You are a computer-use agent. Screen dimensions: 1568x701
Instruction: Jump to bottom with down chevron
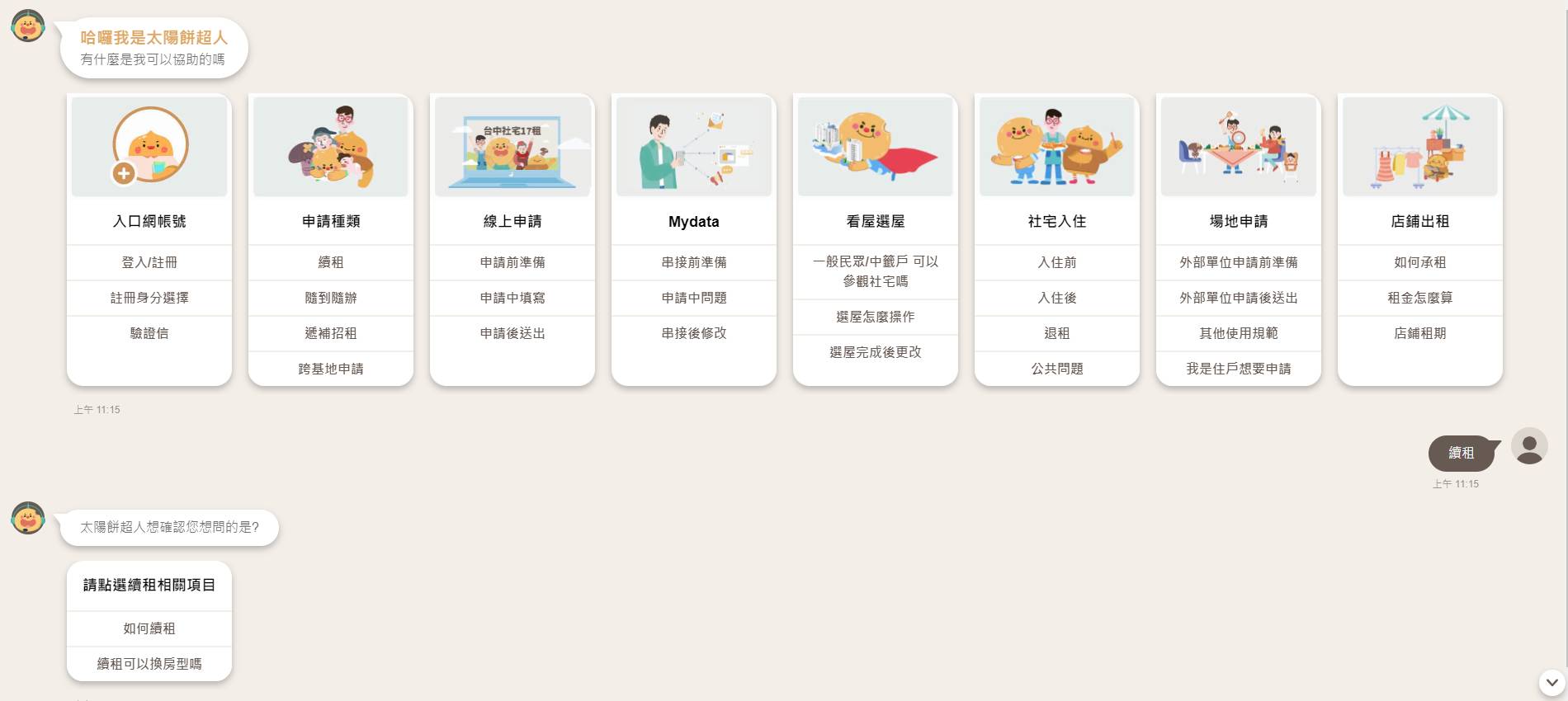click(x=1551, y=682)
